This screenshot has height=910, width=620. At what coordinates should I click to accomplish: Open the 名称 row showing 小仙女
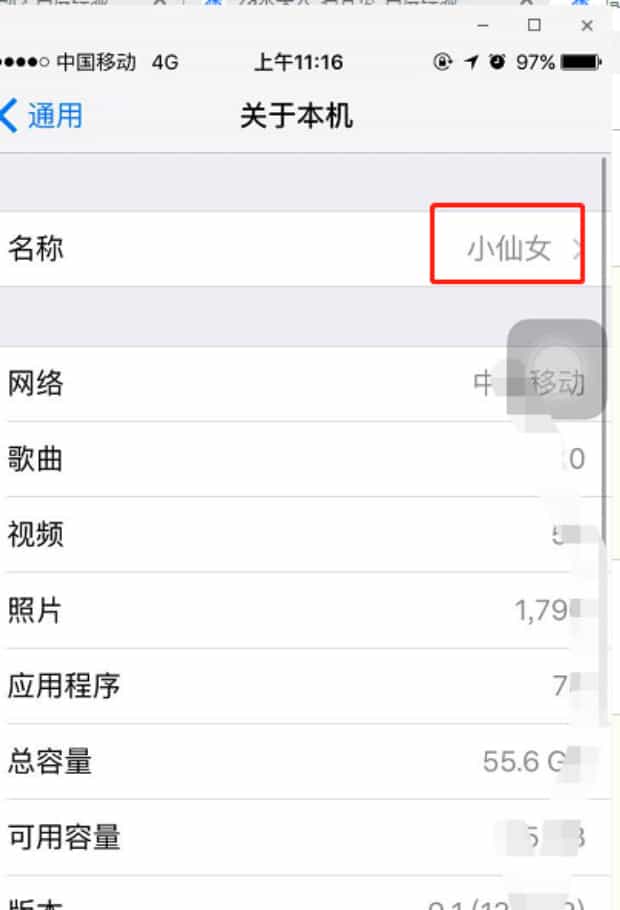pyautogui.click(x=300, y=248)
